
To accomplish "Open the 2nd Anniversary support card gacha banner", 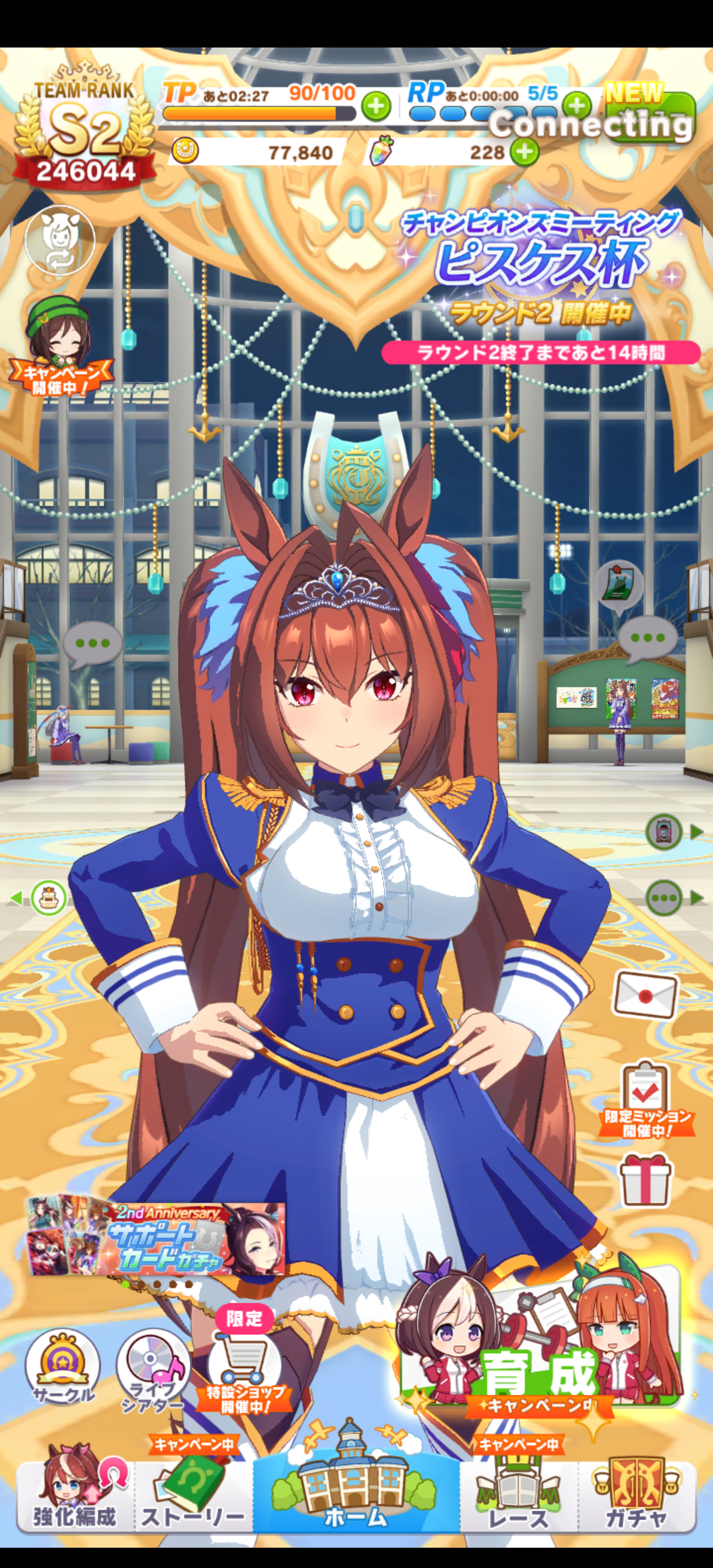I will 156,1238.
